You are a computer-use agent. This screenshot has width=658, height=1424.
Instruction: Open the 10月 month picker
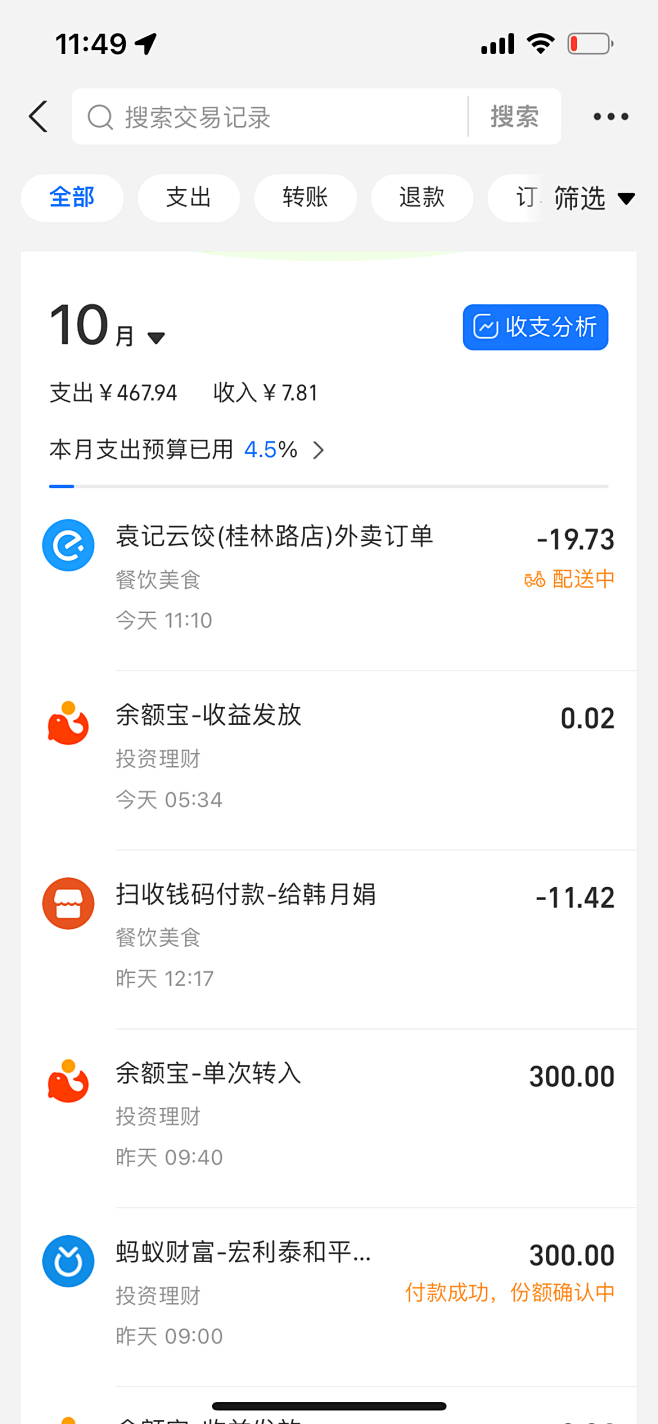tap(107, 327)
